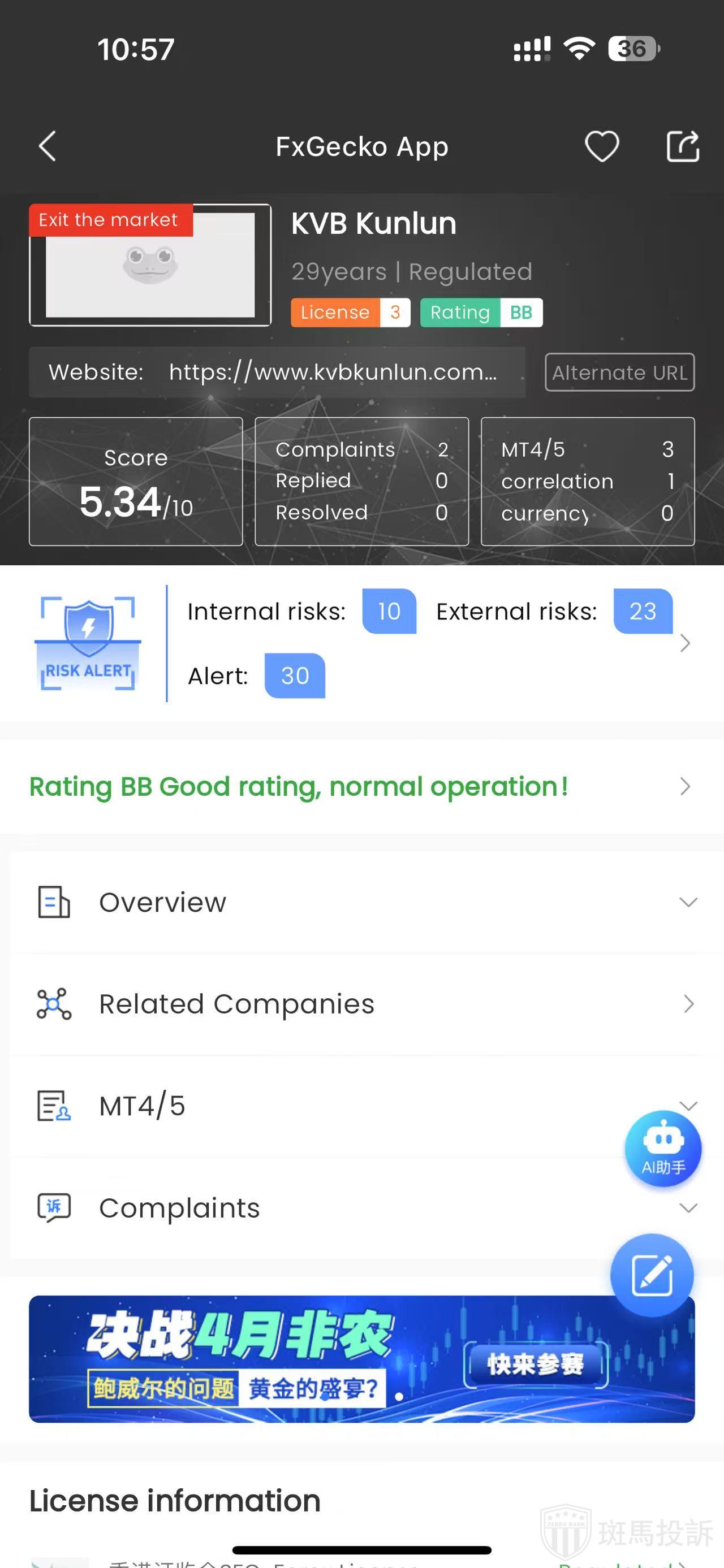This screenshot has width=724, height=1568.
Task: Open the MT4/5 correlation stats card
Action: point(587,482)
